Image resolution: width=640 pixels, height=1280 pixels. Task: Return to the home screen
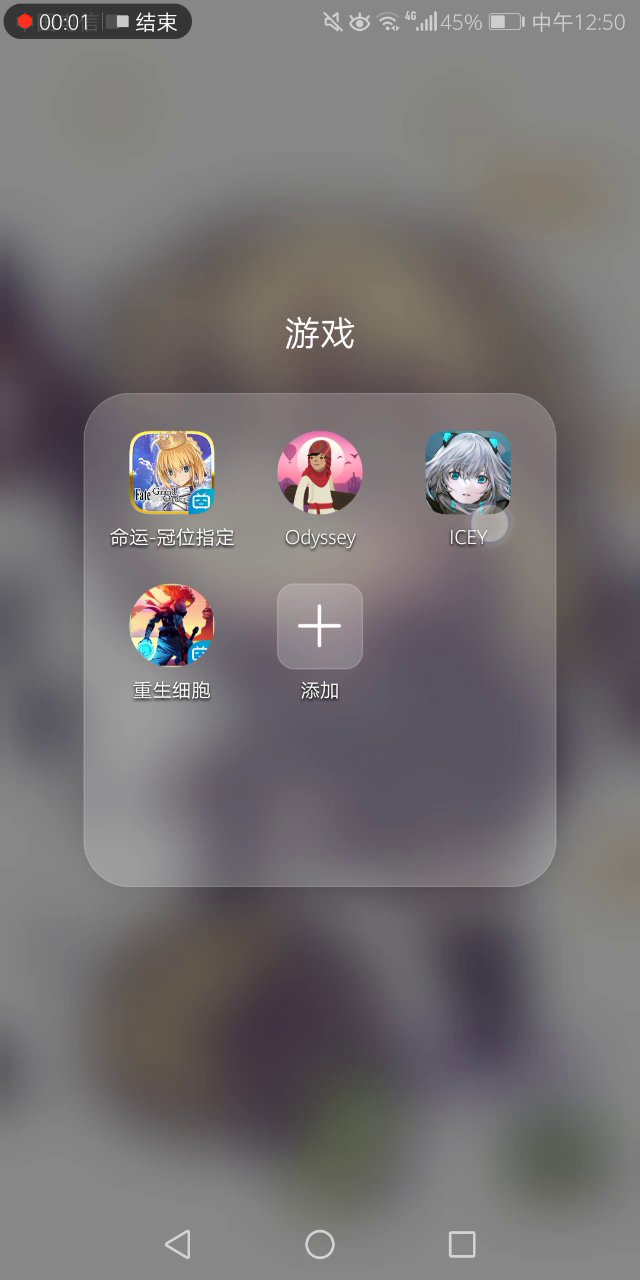[320, 1244]
